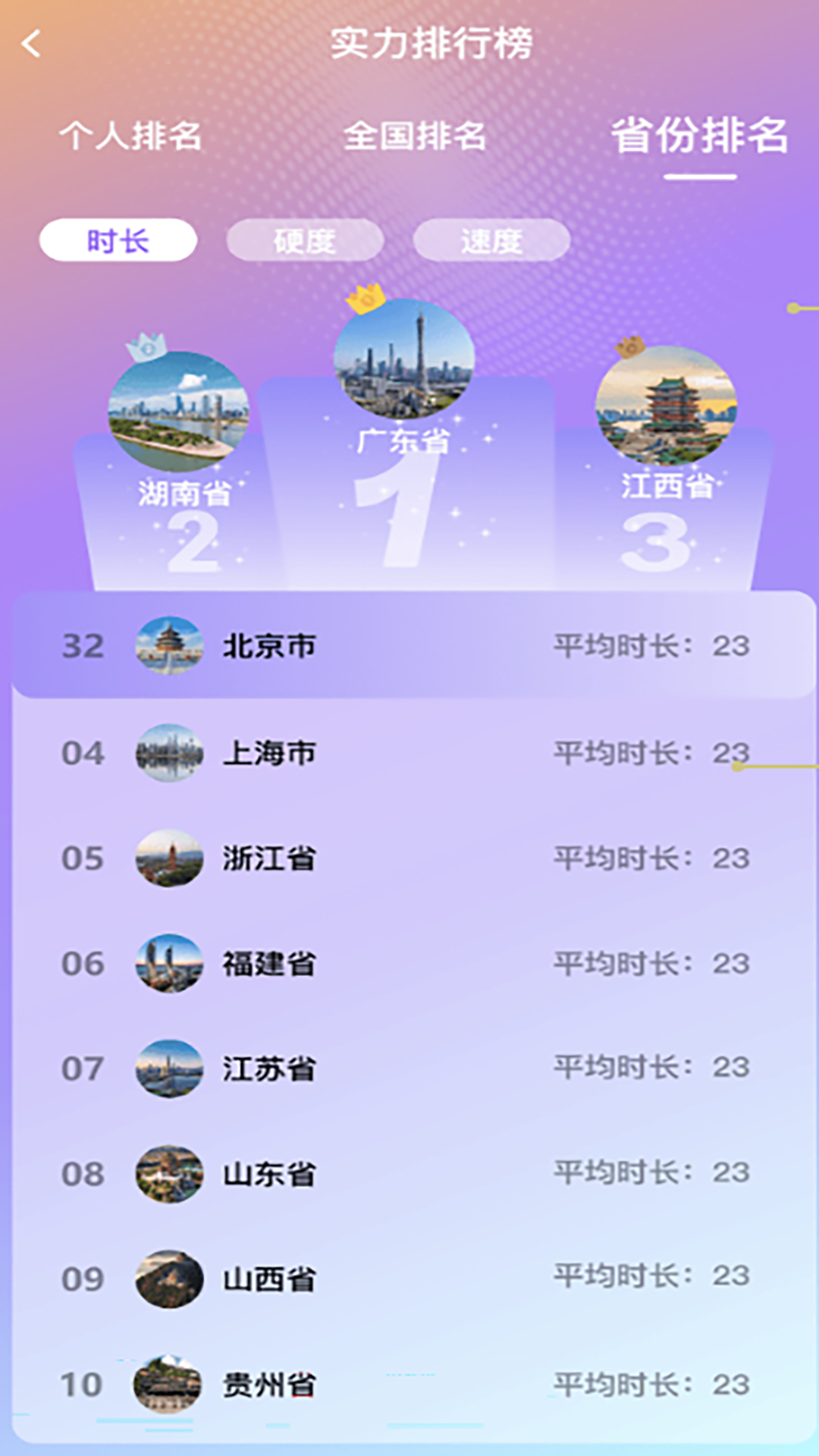The image size is (819, 1456).
Task: Enable the 时长 filter option
Action: click(x=117, y=239)
